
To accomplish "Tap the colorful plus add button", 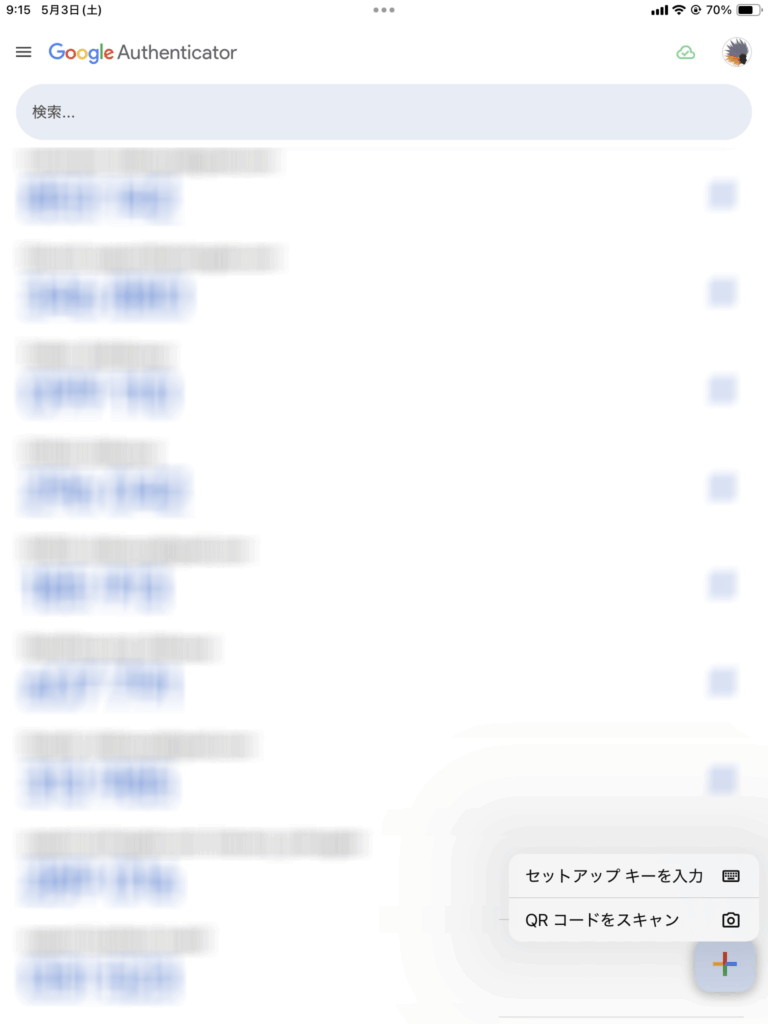I will [725, 964].
